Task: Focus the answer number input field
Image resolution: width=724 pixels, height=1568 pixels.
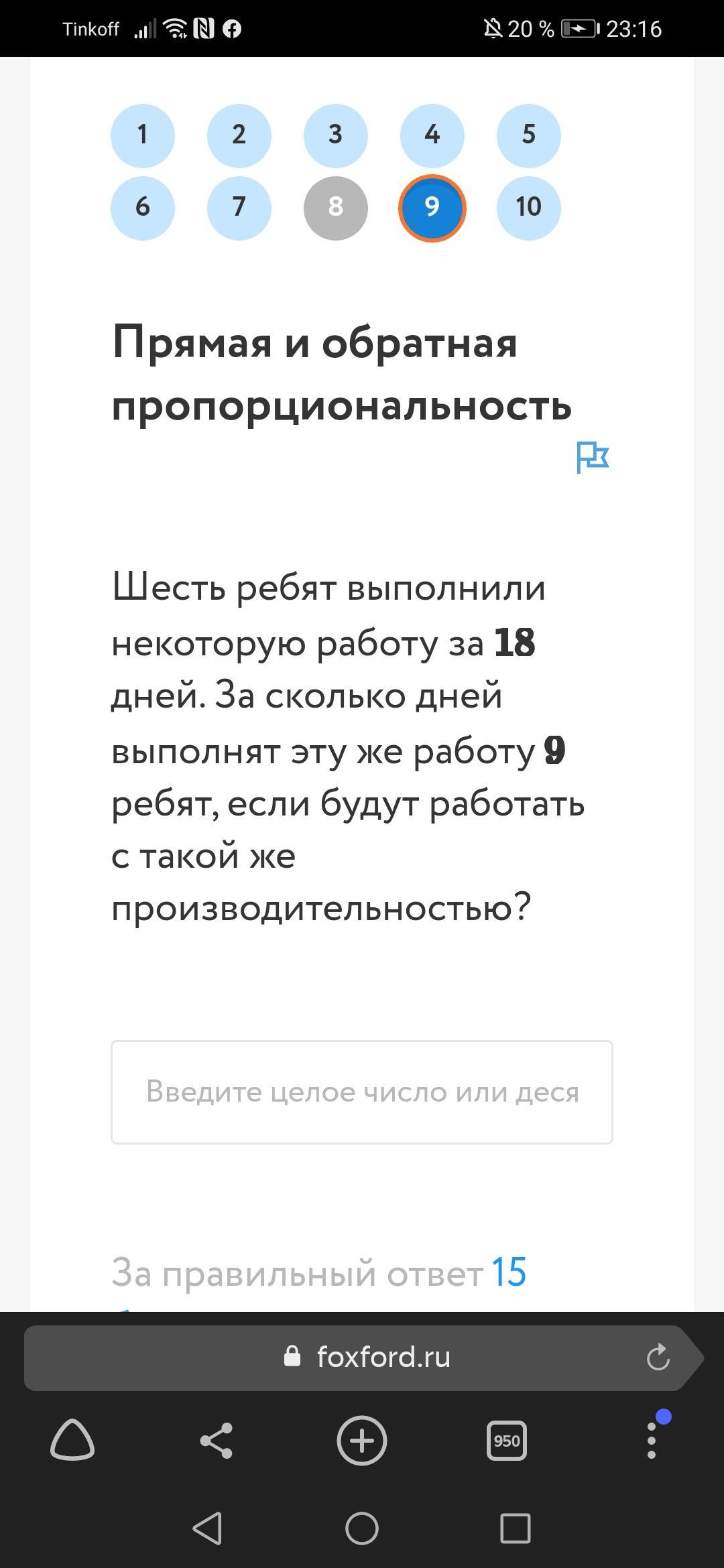Action: click(362, 1092)
